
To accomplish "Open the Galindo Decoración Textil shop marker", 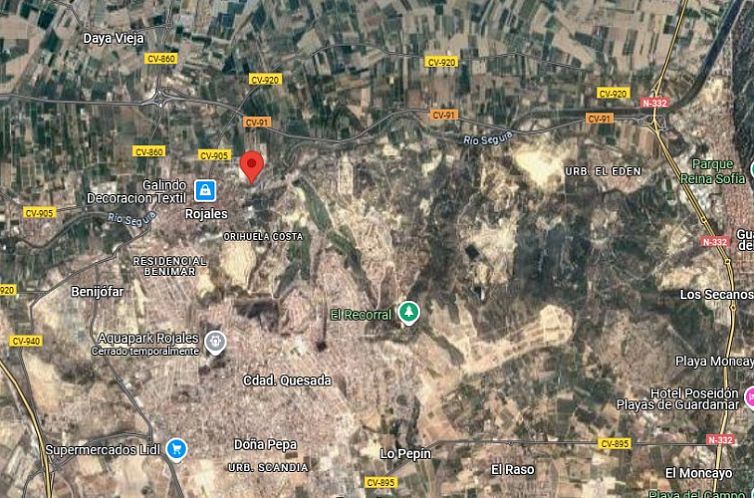I will [x=205, y=190].
